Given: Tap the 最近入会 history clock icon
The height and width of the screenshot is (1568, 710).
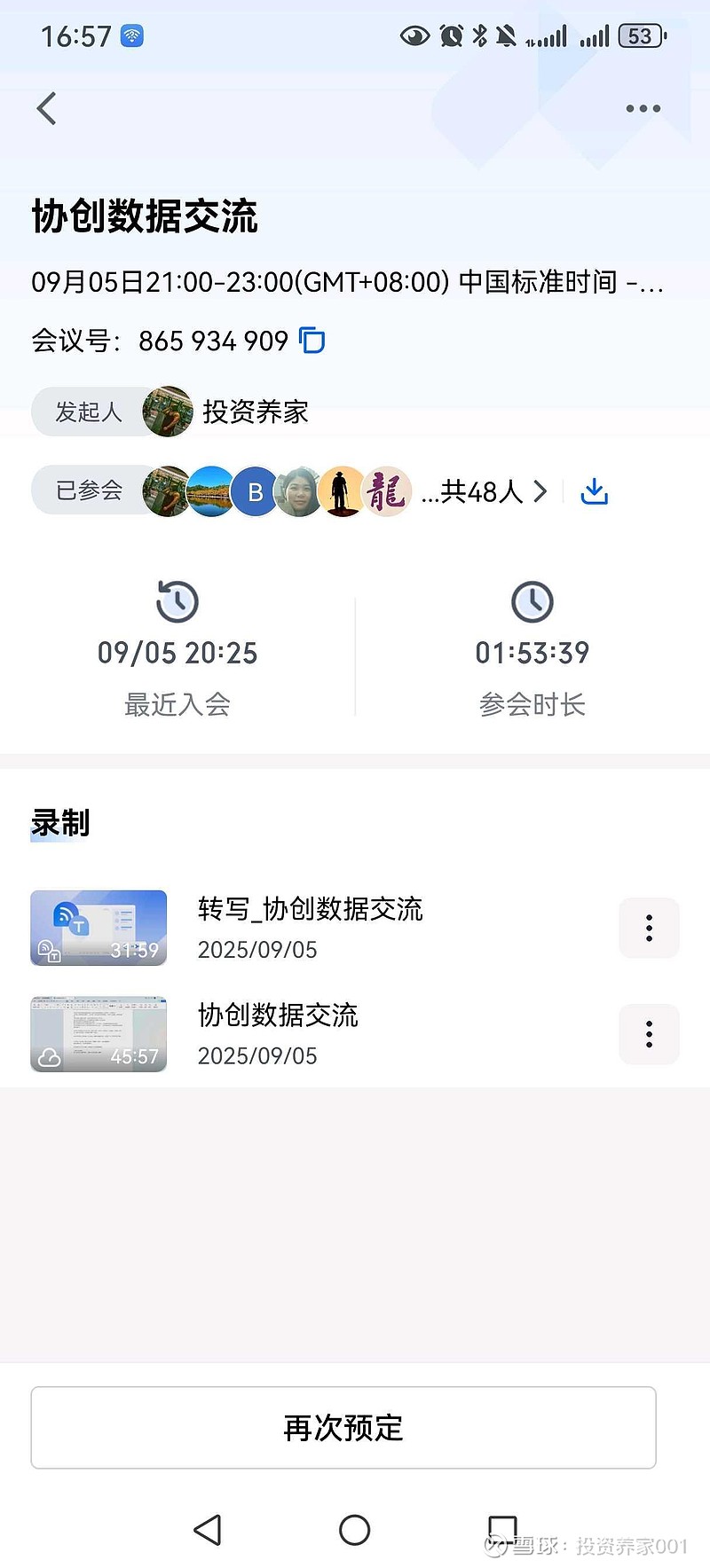Looking at the screenshot, I should [176, 600].
